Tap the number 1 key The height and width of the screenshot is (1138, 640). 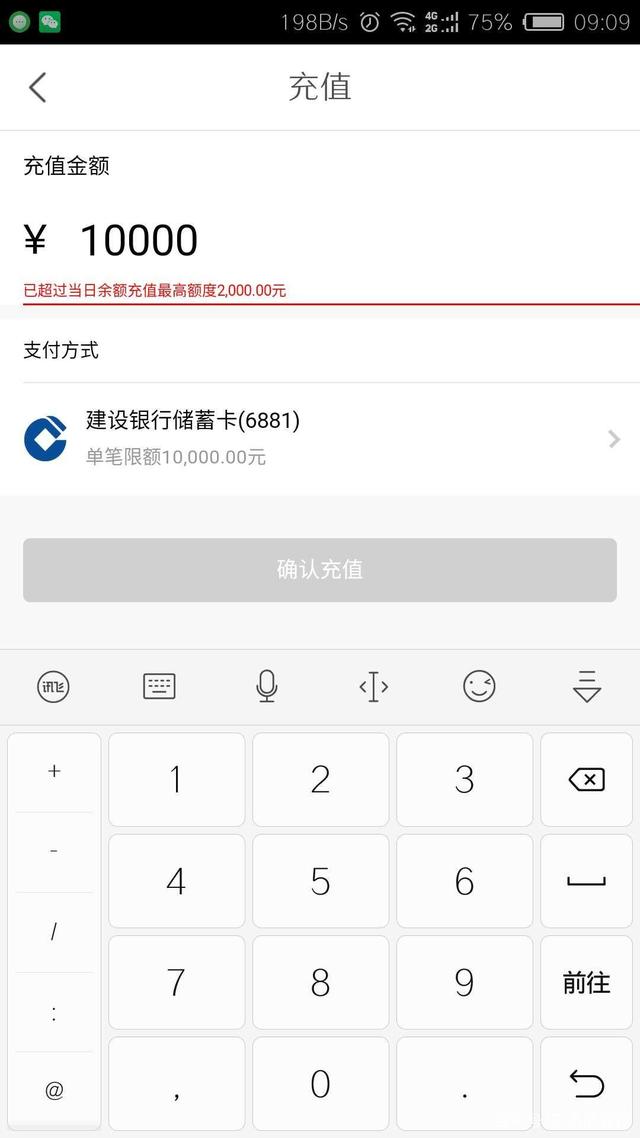coord(176,780)
